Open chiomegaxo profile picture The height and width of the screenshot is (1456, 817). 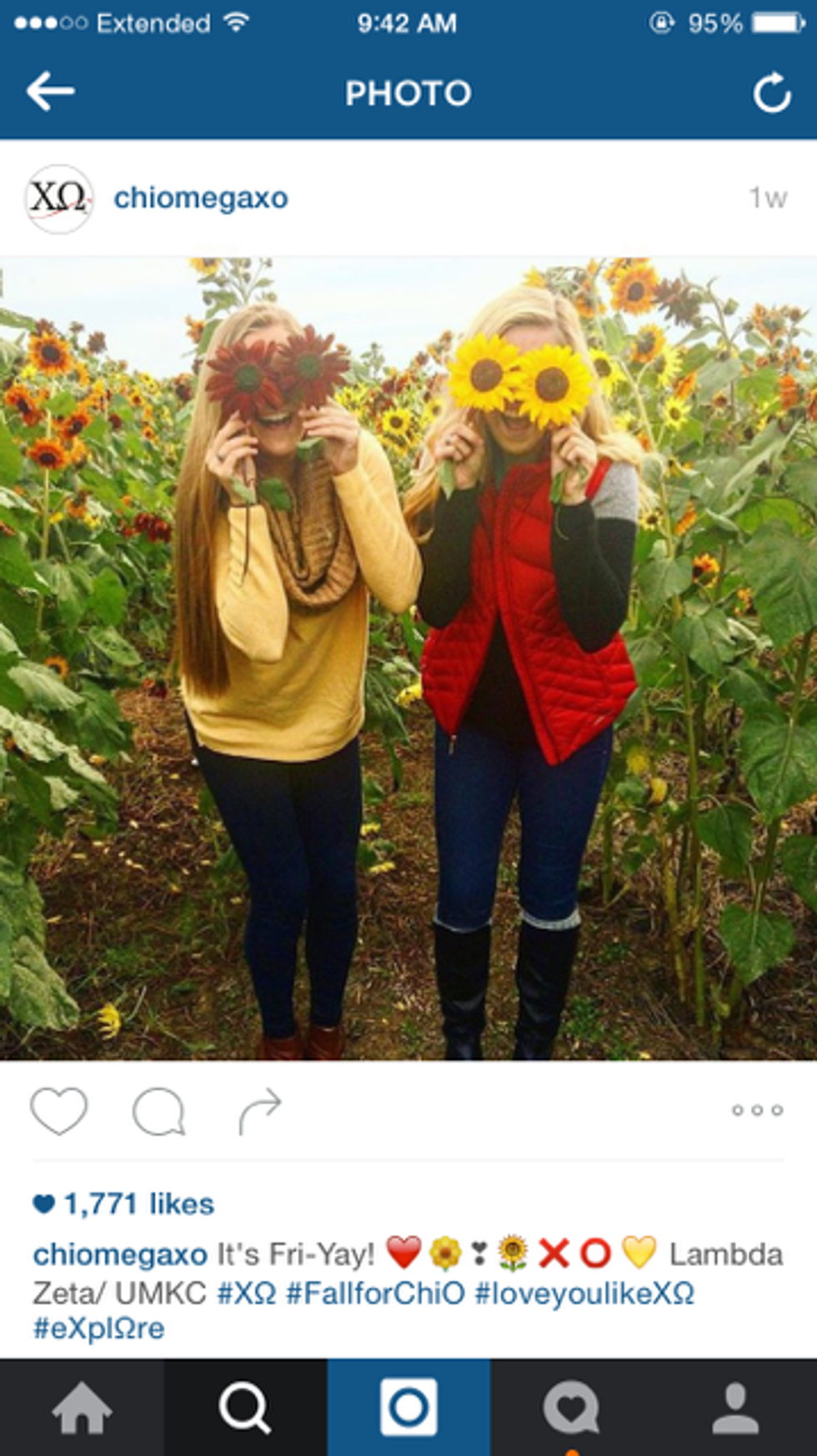tap(58, 198)
